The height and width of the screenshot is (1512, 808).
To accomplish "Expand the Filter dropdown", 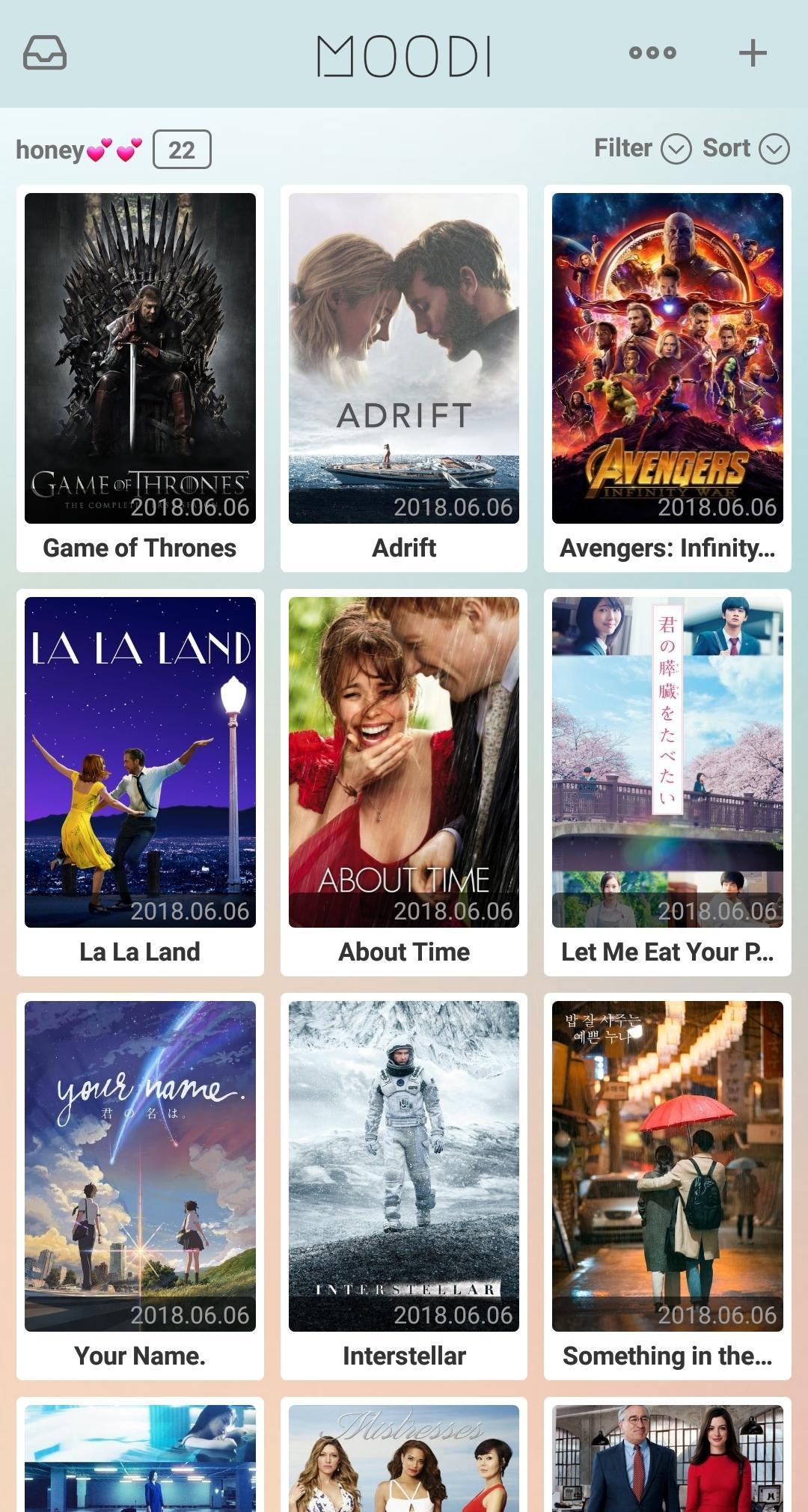I will [x=642, y=149].
